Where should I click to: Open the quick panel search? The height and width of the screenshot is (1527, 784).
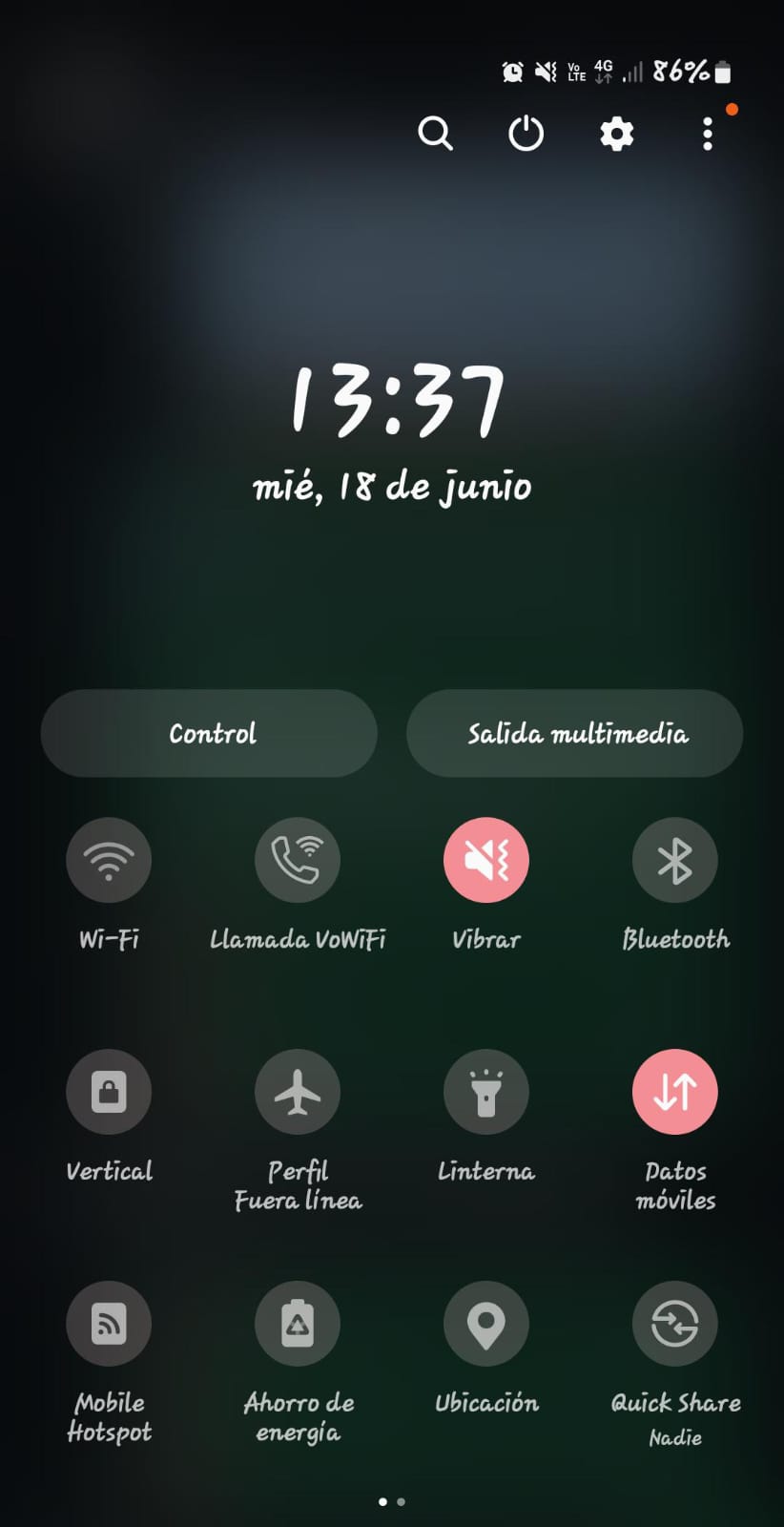pyautogui.click(x=435, y=134)
